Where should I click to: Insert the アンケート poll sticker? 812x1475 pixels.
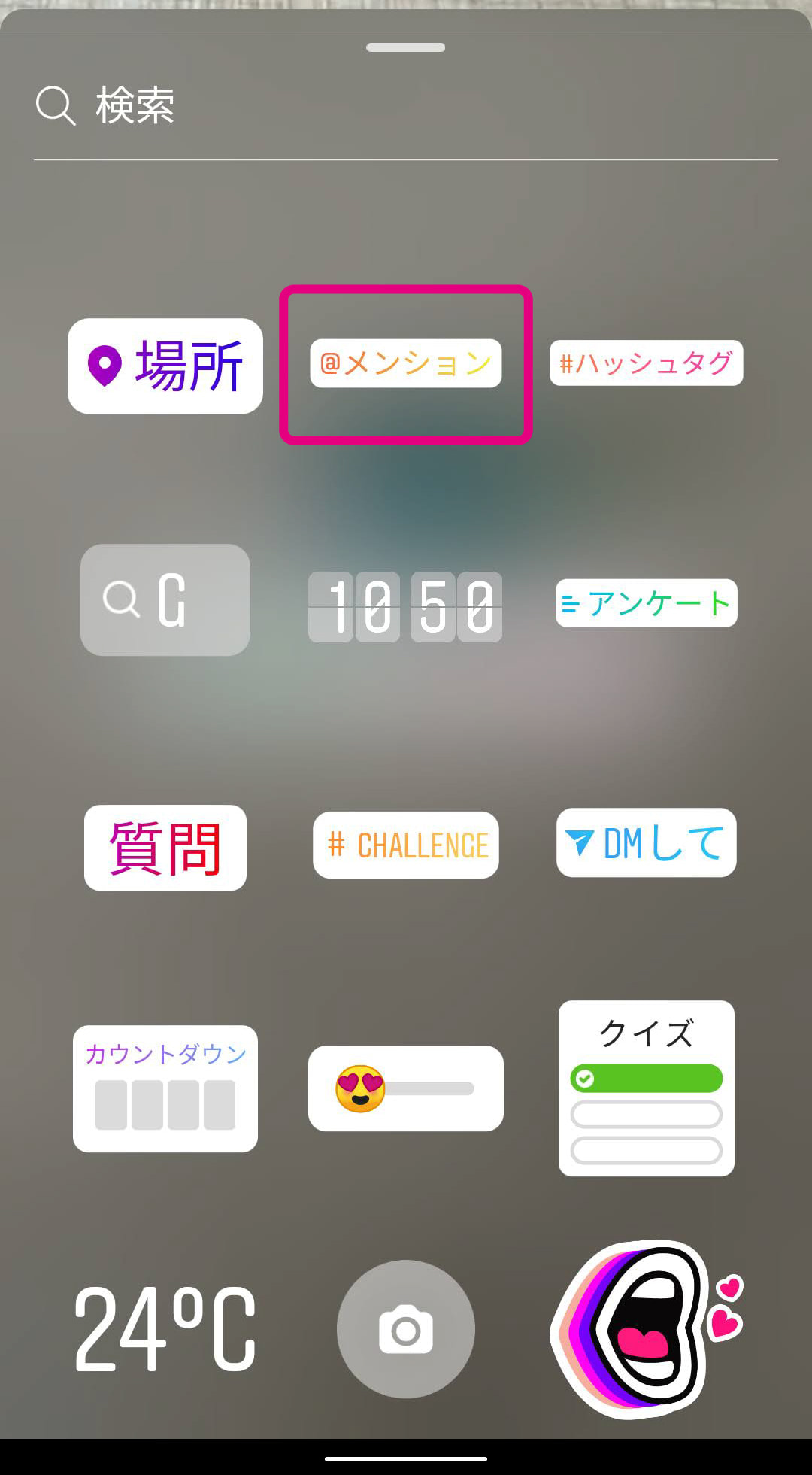pyautogui.click(x=645, y=602)
